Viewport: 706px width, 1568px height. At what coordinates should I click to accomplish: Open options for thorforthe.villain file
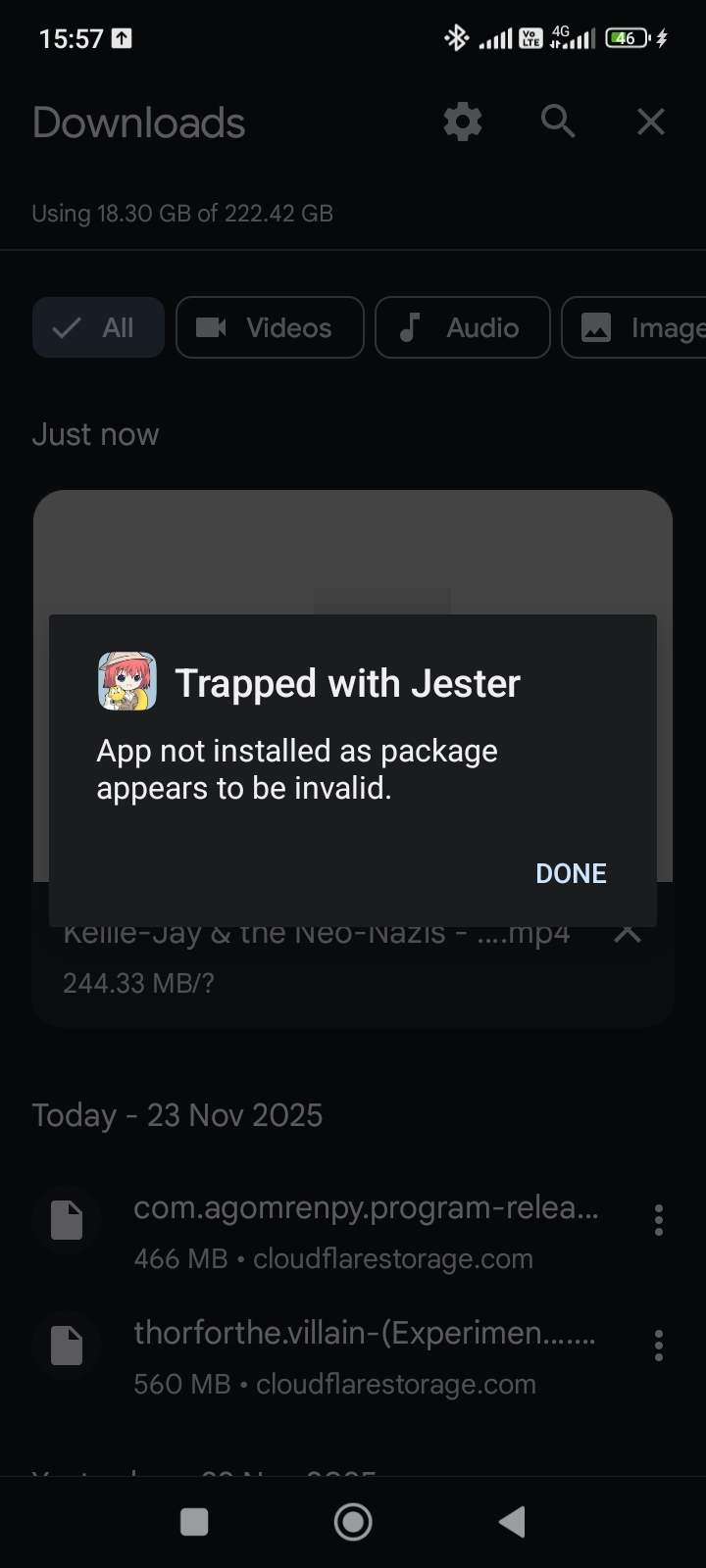click(x=659, y=1346)
